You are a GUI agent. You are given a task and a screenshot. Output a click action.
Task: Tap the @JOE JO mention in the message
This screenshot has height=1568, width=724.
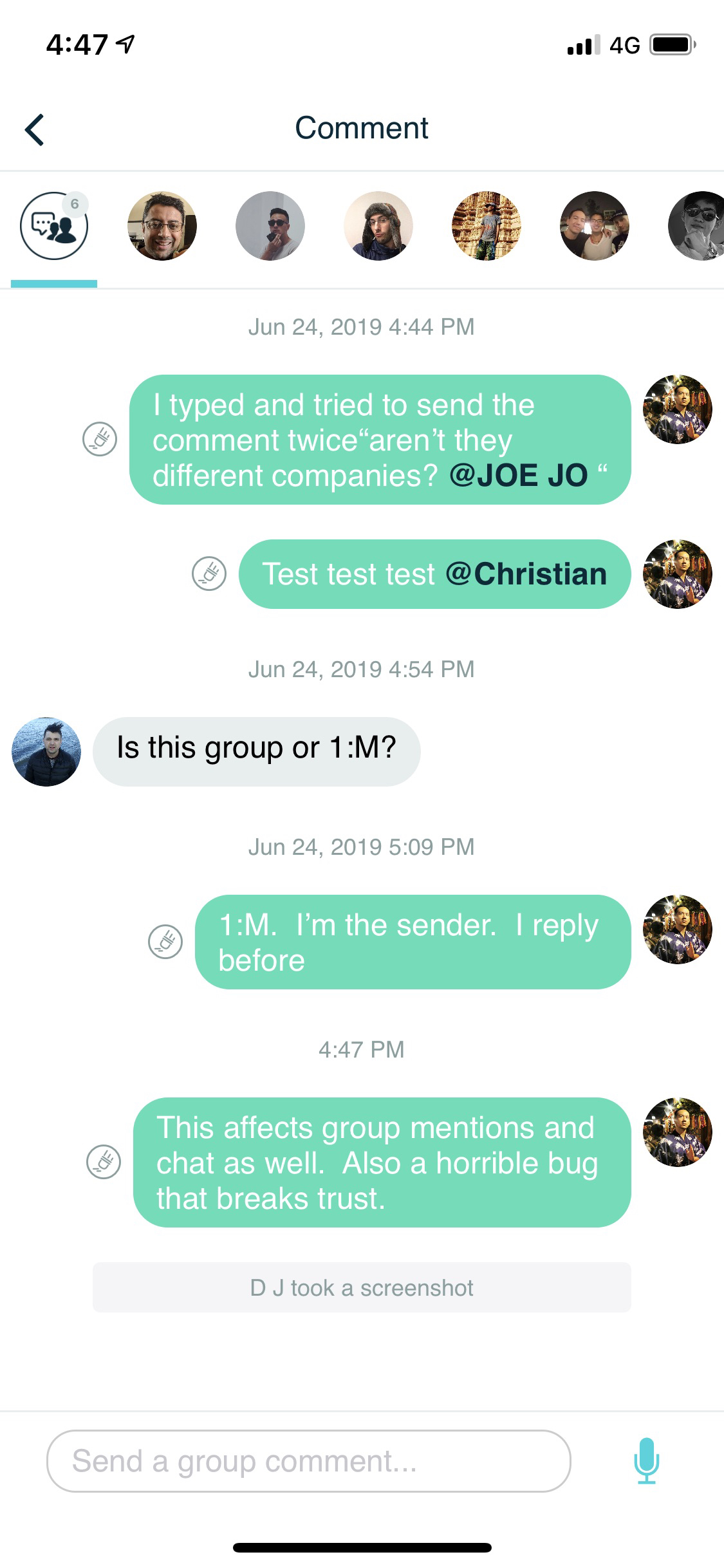tap(519, 476)
